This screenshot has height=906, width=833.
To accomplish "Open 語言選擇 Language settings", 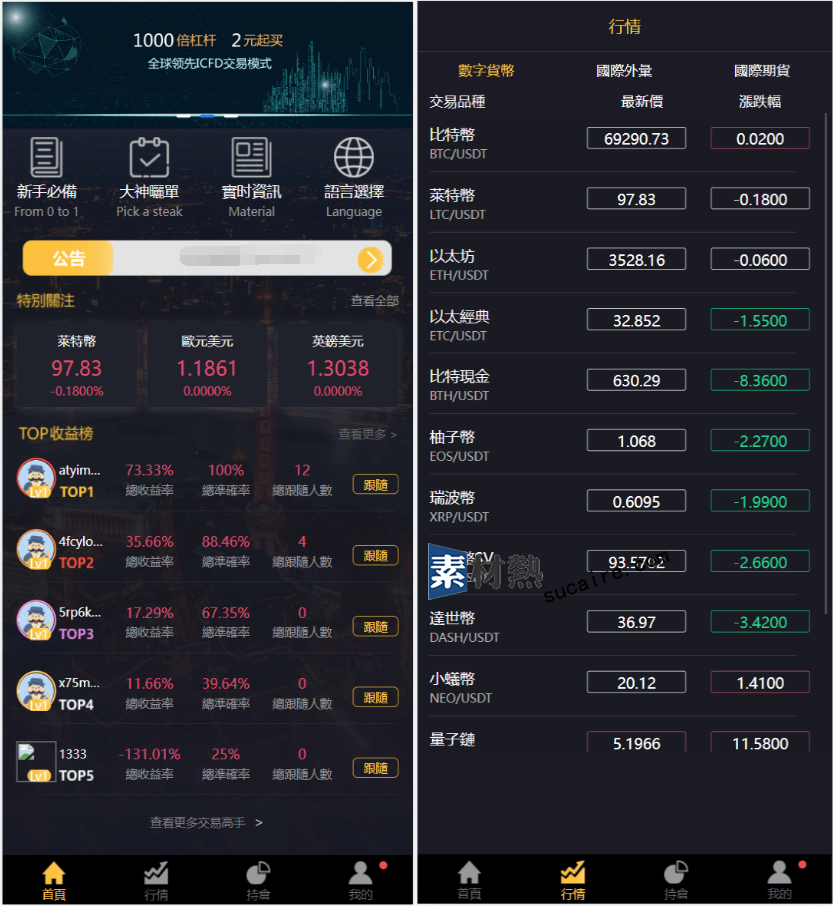I will tap(353, 177).
